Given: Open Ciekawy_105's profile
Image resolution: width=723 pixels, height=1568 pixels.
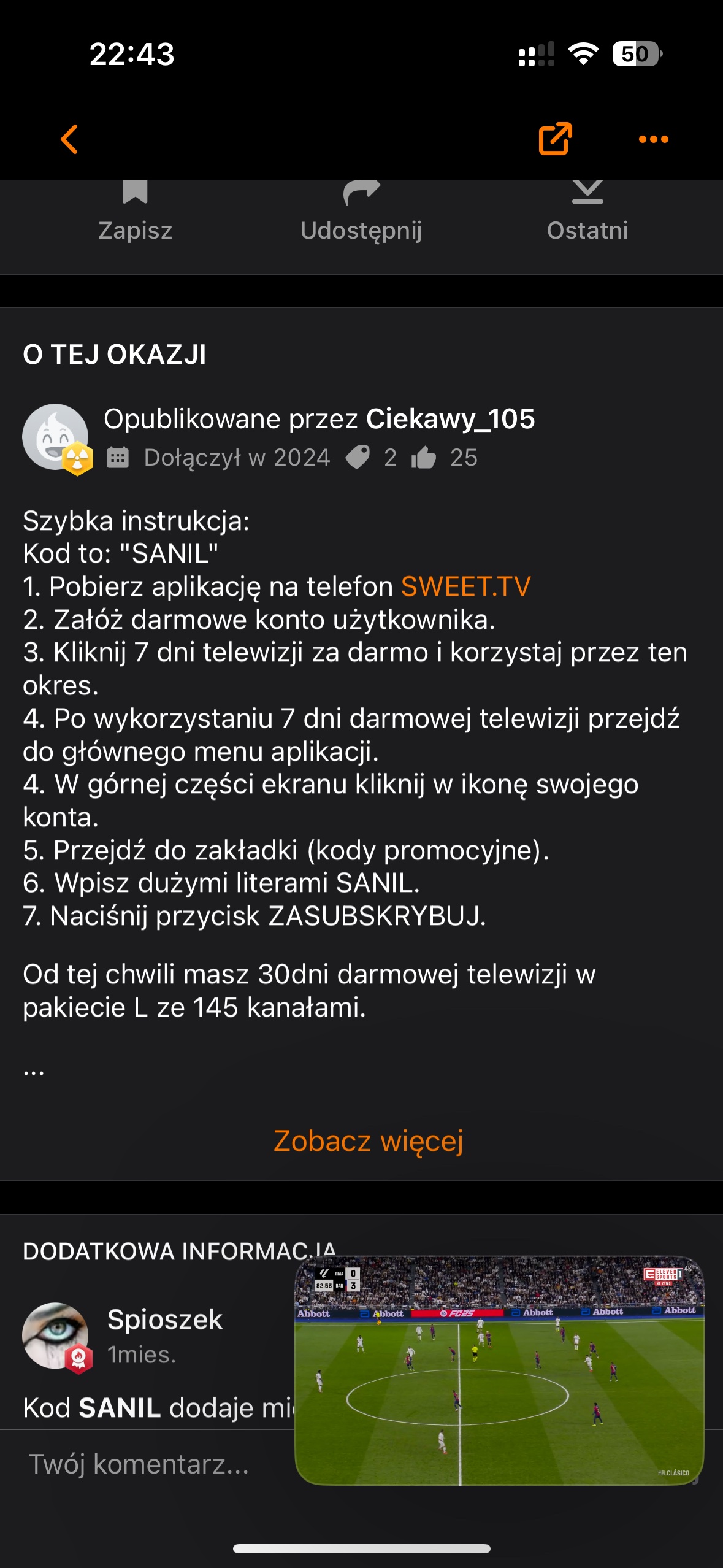Looking at the screenshot, I should tap(450, 419).
